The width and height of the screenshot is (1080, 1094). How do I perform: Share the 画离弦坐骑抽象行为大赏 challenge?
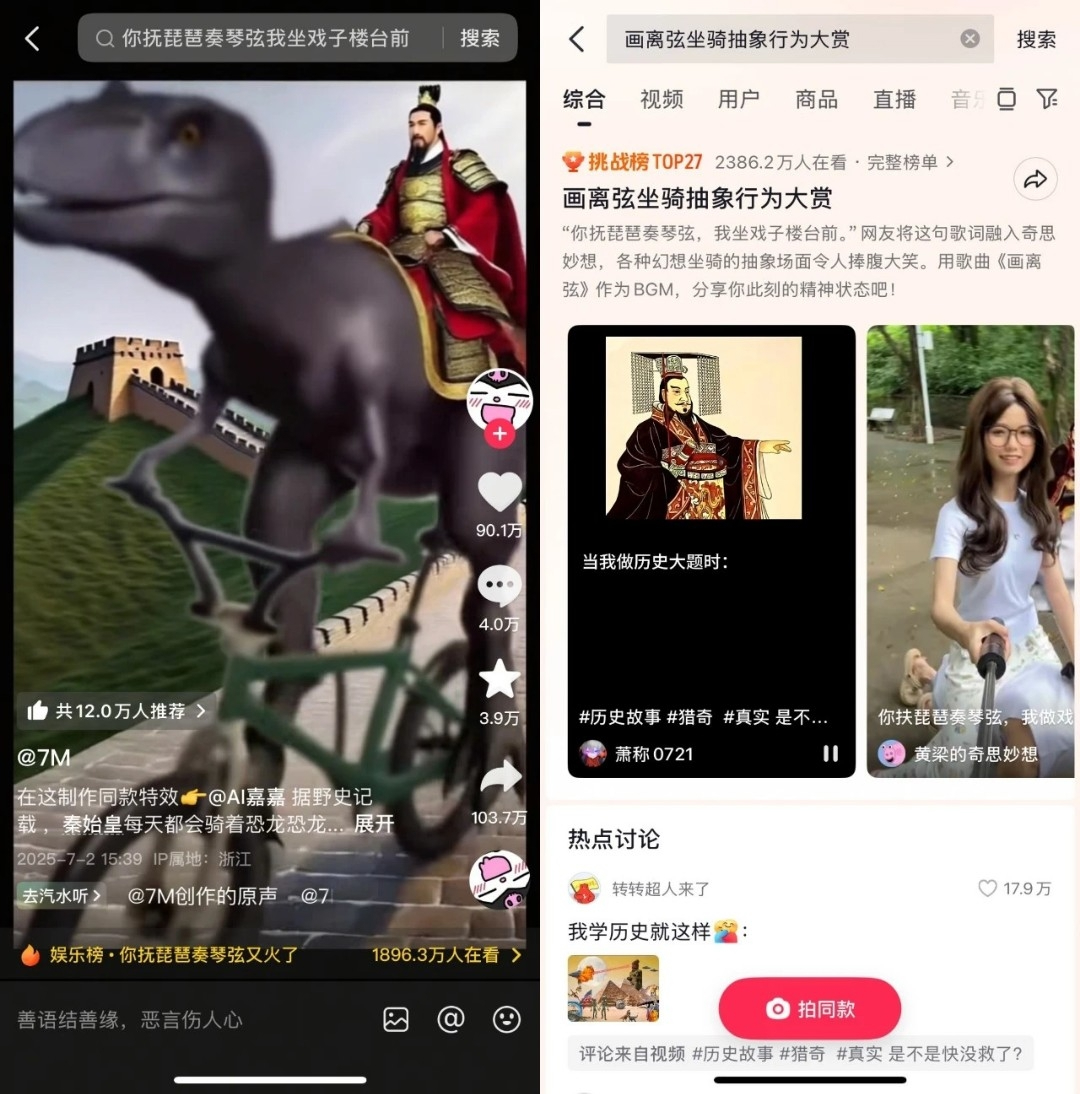(x=1035, y=180)
